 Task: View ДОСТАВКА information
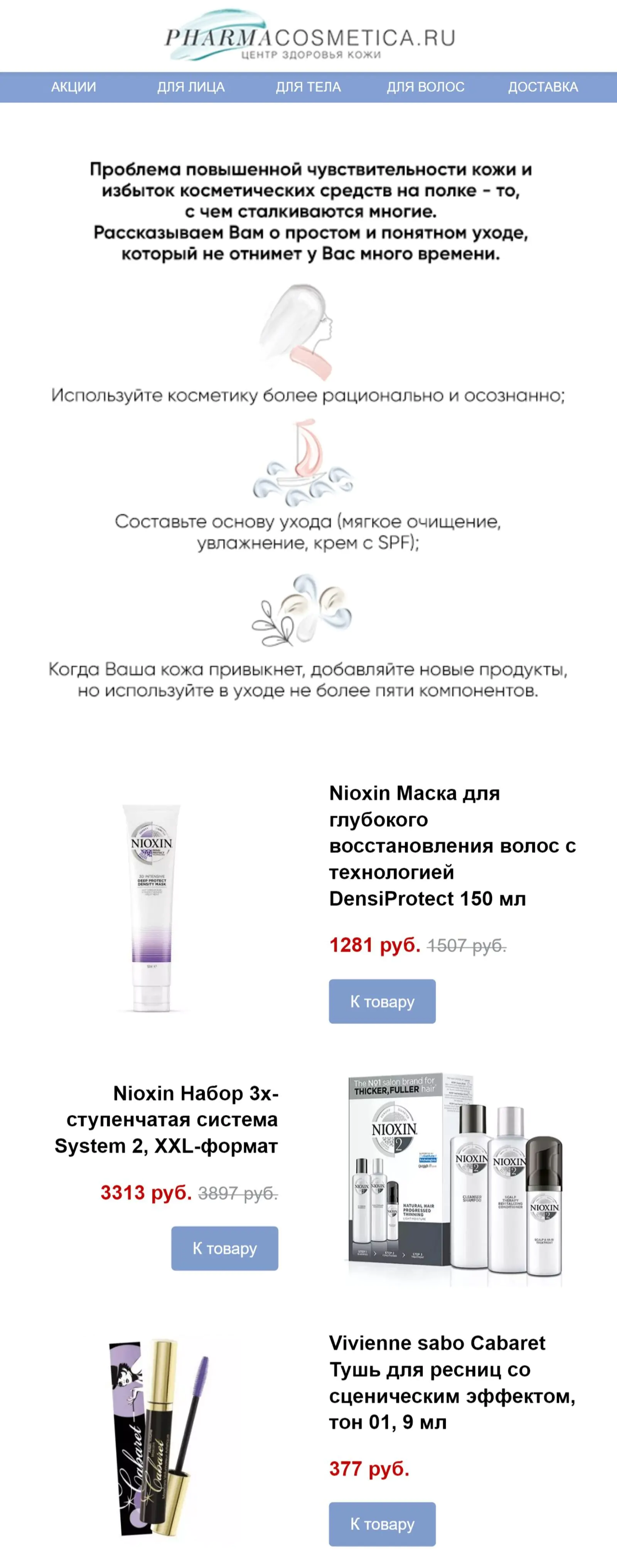(x=543, y=87)
